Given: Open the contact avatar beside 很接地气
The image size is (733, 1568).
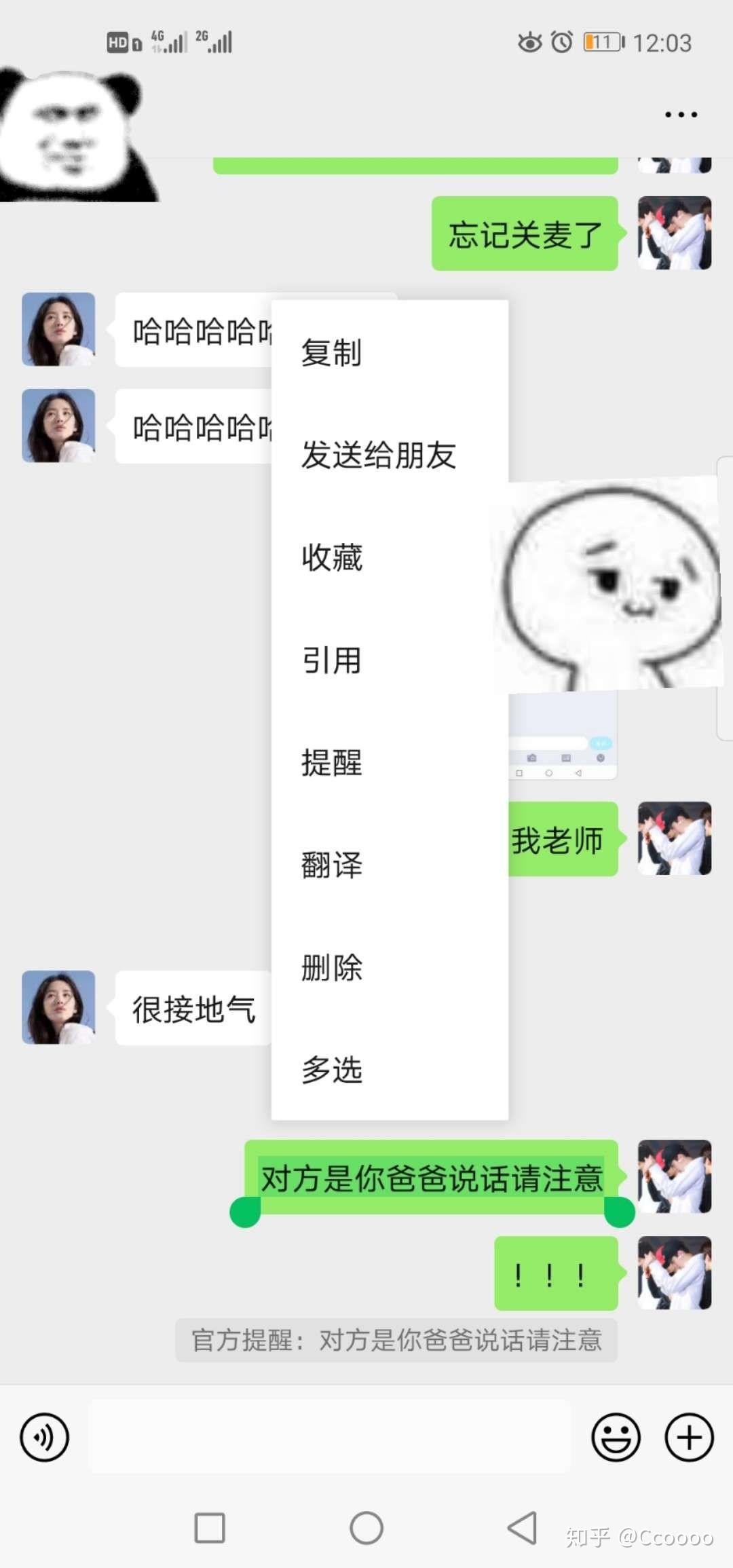Looking at the screenshot, I should click(58, 1007).
